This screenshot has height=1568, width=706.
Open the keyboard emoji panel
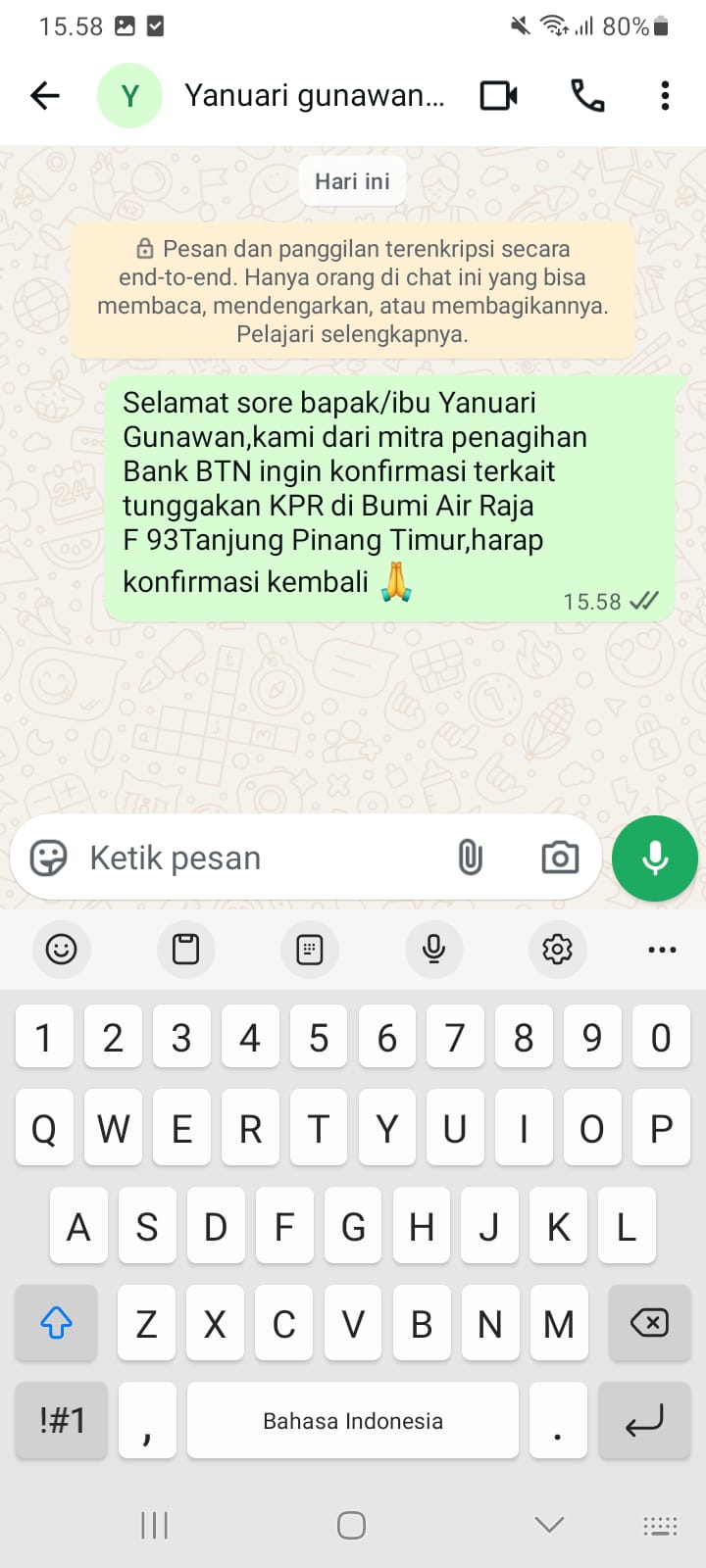(61, 949)
